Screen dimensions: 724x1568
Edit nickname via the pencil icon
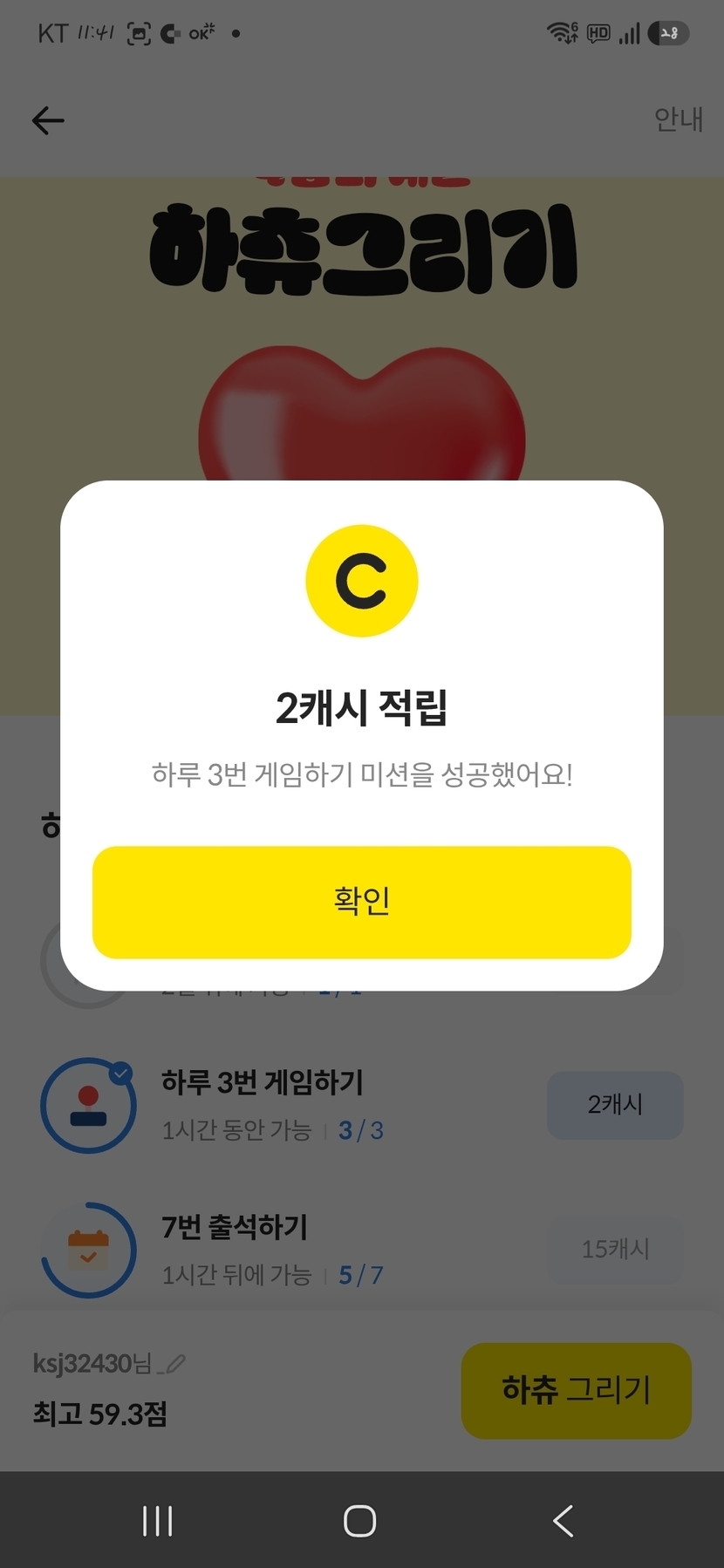(x=175, y=1363)
